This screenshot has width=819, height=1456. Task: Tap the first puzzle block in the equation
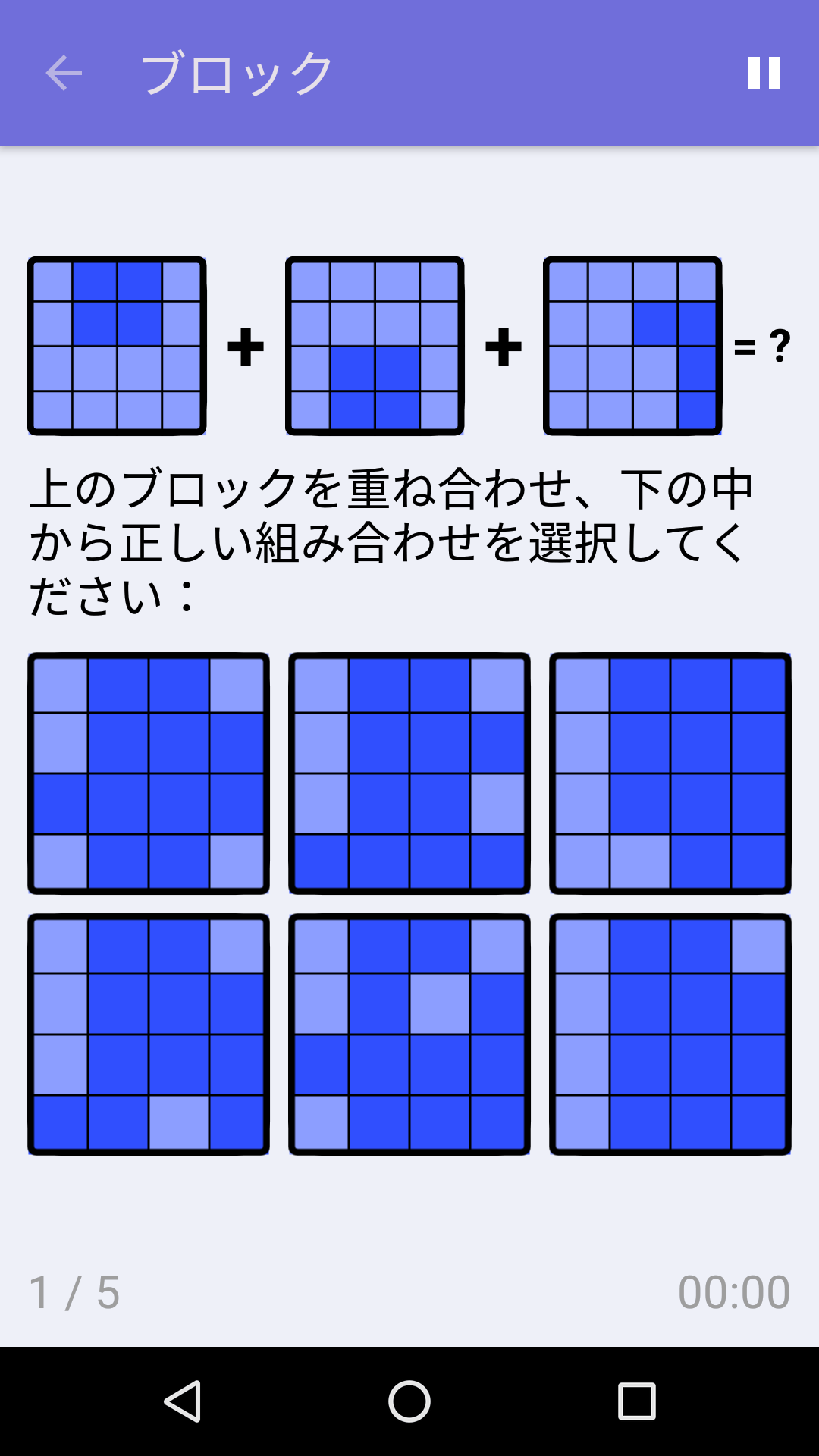119,346
